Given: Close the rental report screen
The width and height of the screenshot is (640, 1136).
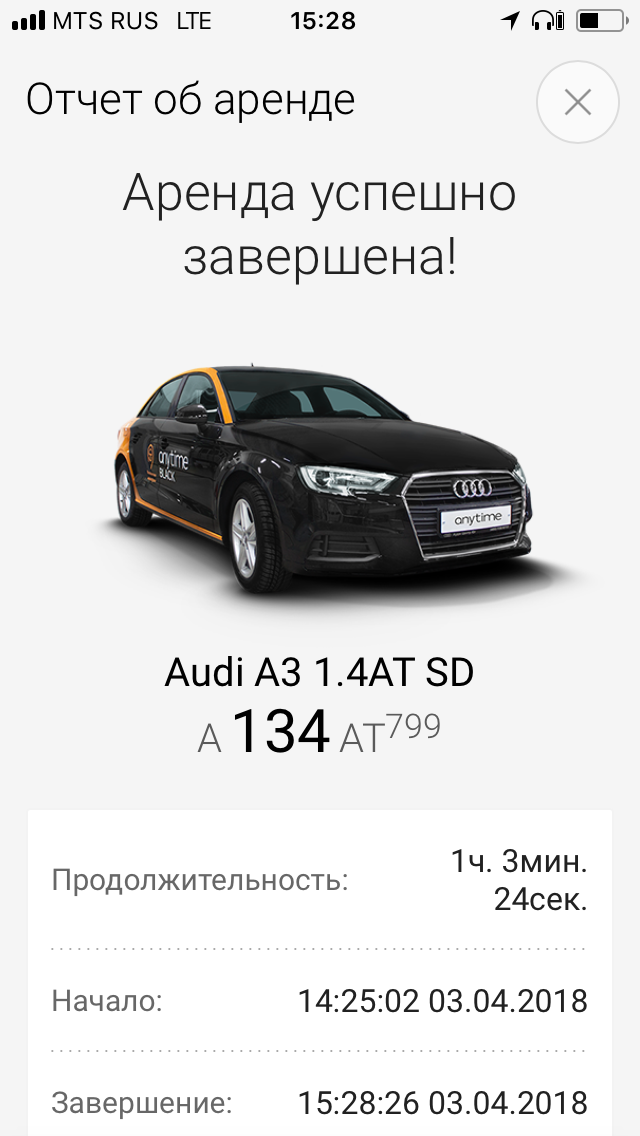Looking at the screenshot, I should 577,102.
